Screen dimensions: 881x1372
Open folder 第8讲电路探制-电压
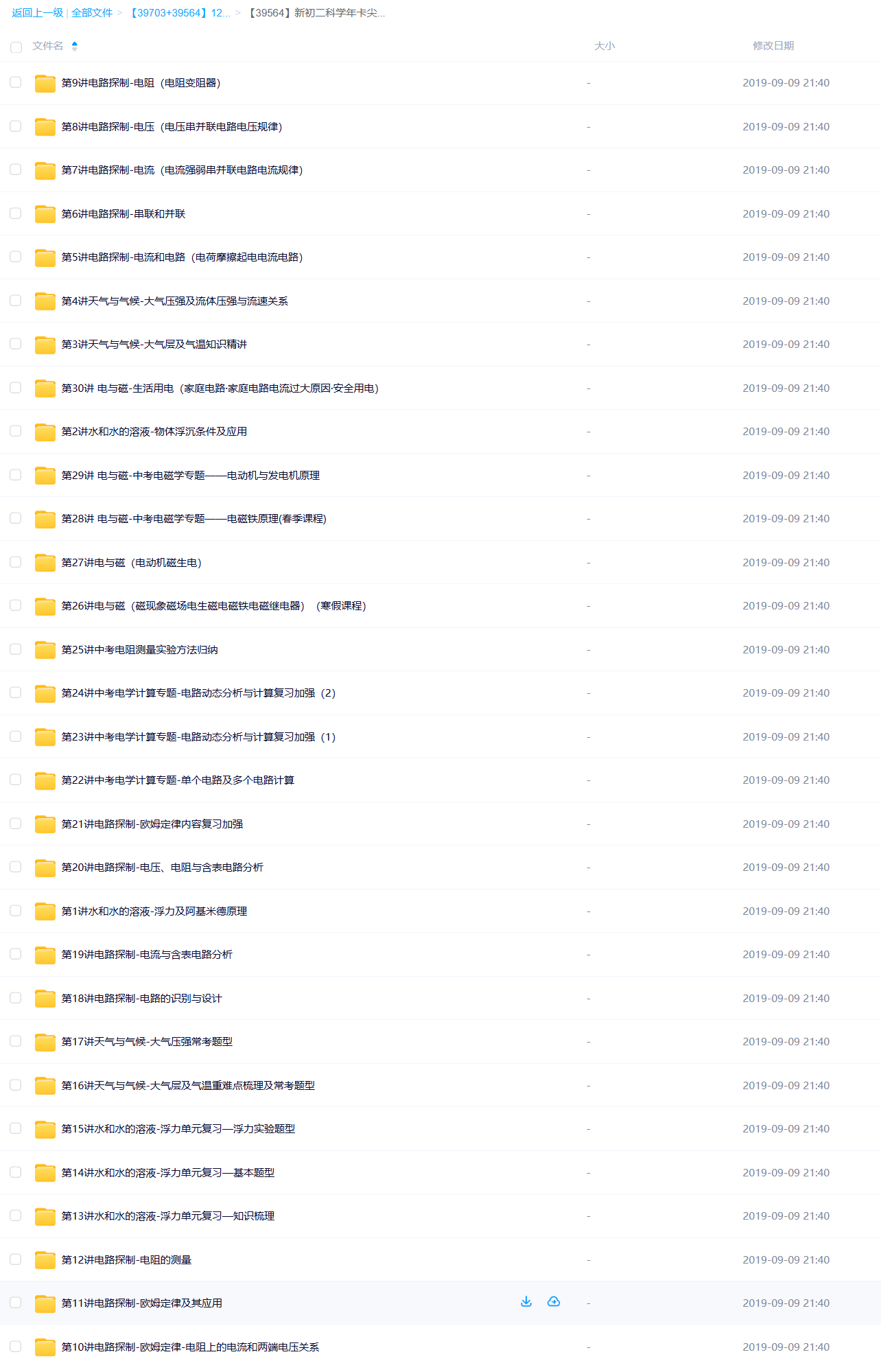[x=172, y=127]
